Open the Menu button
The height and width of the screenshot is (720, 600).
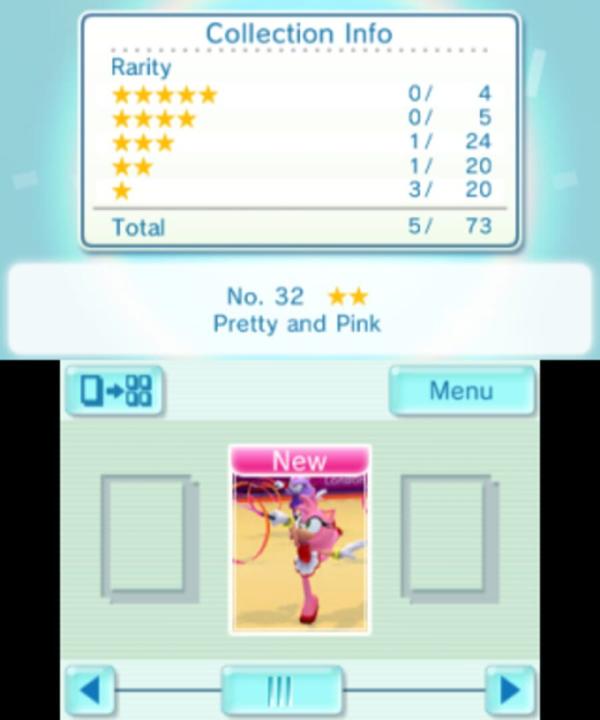point(460,390)
